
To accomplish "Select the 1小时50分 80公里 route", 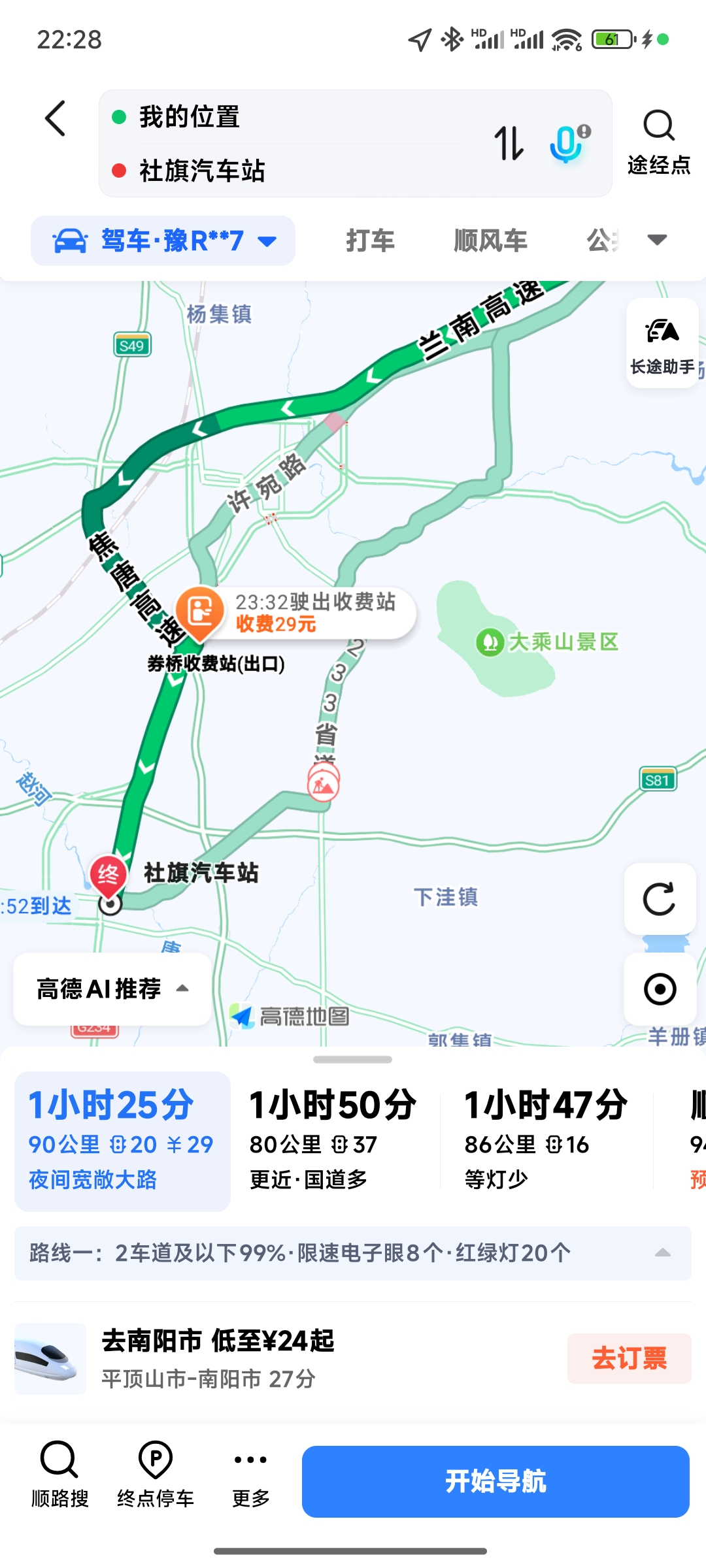I will (333, 1141).
